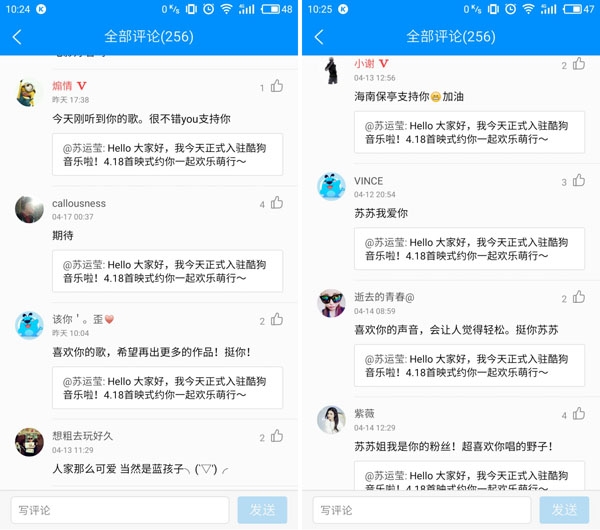Tap 发送 button on the 10:25 screen
600x530 pixels.
pos(564,510)
